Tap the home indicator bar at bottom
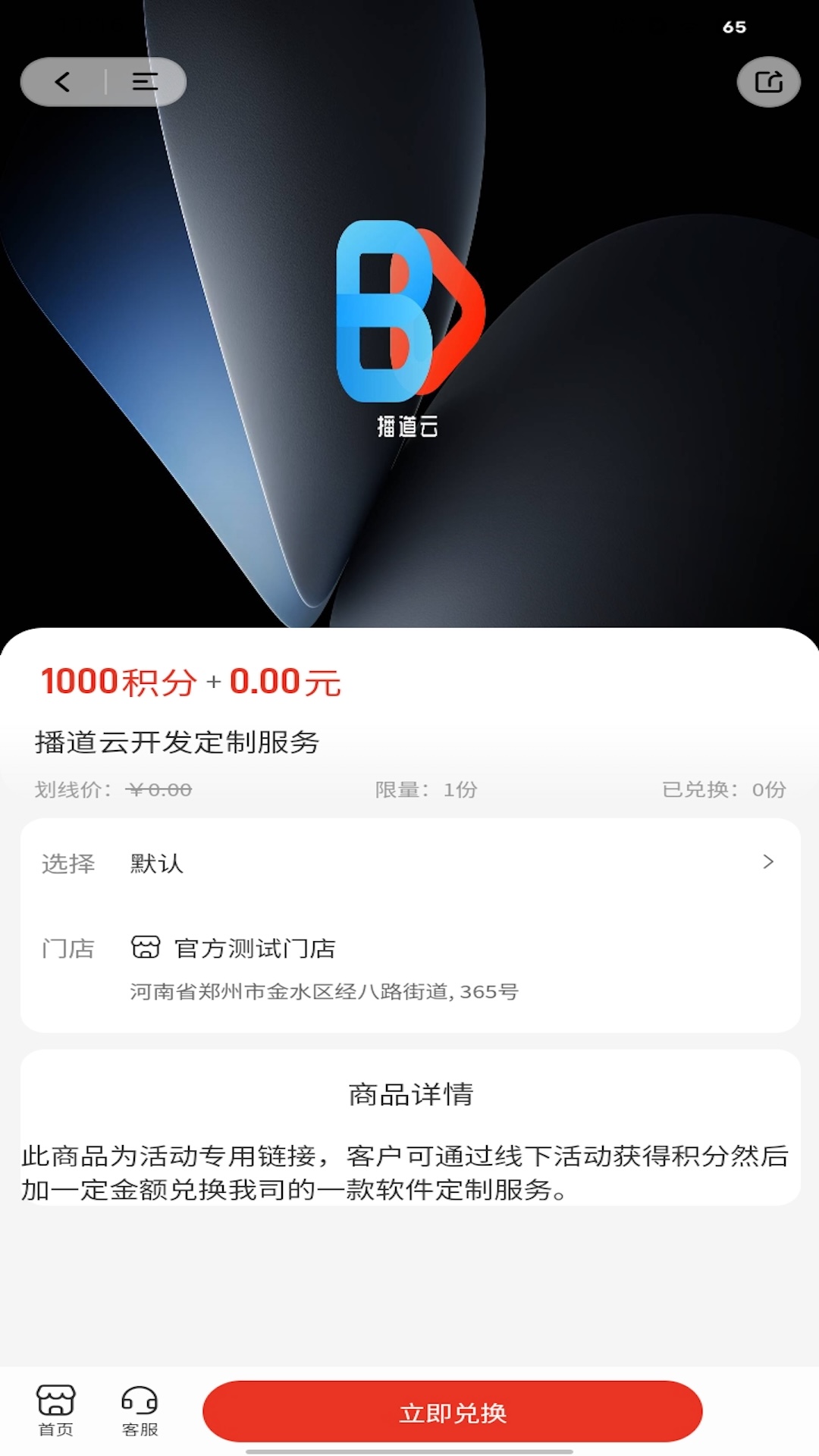The height and width of the screenshot is (1456, 819). point(409,1451)
